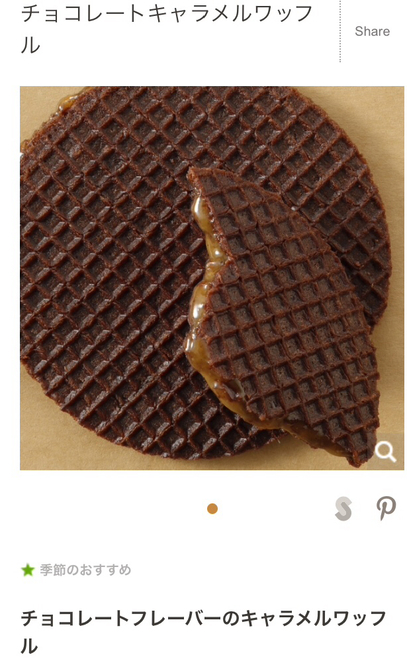
Task: Share via the S social icon
Action: pos(343,509)
